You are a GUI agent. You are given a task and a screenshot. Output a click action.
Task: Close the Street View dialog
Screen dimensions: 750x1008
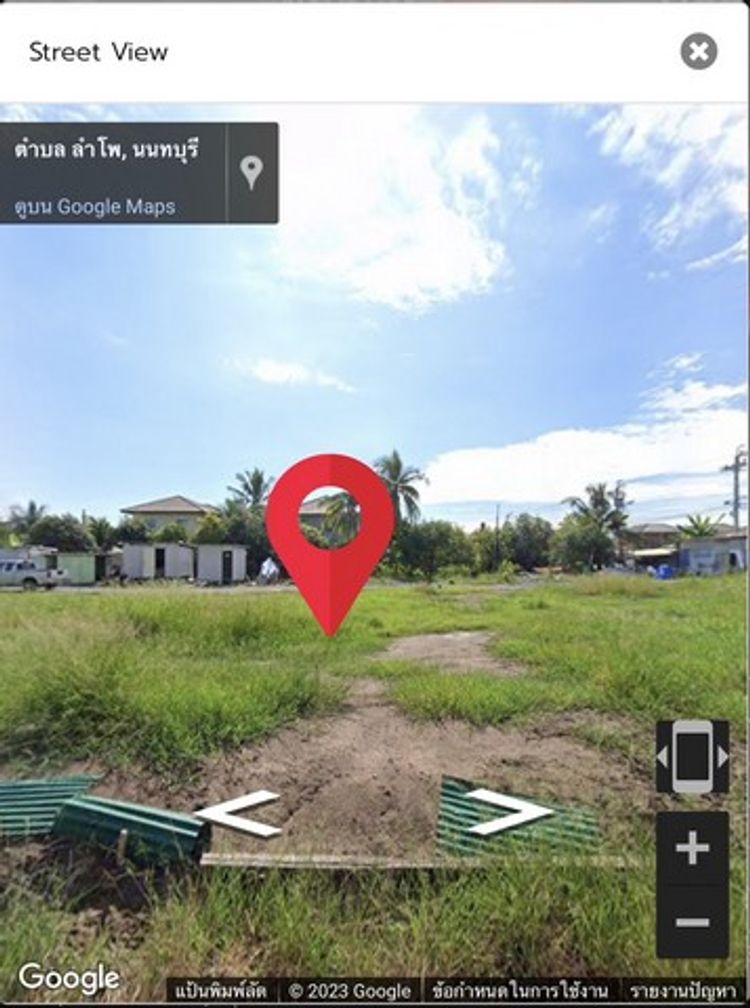(x=699, y=51)
